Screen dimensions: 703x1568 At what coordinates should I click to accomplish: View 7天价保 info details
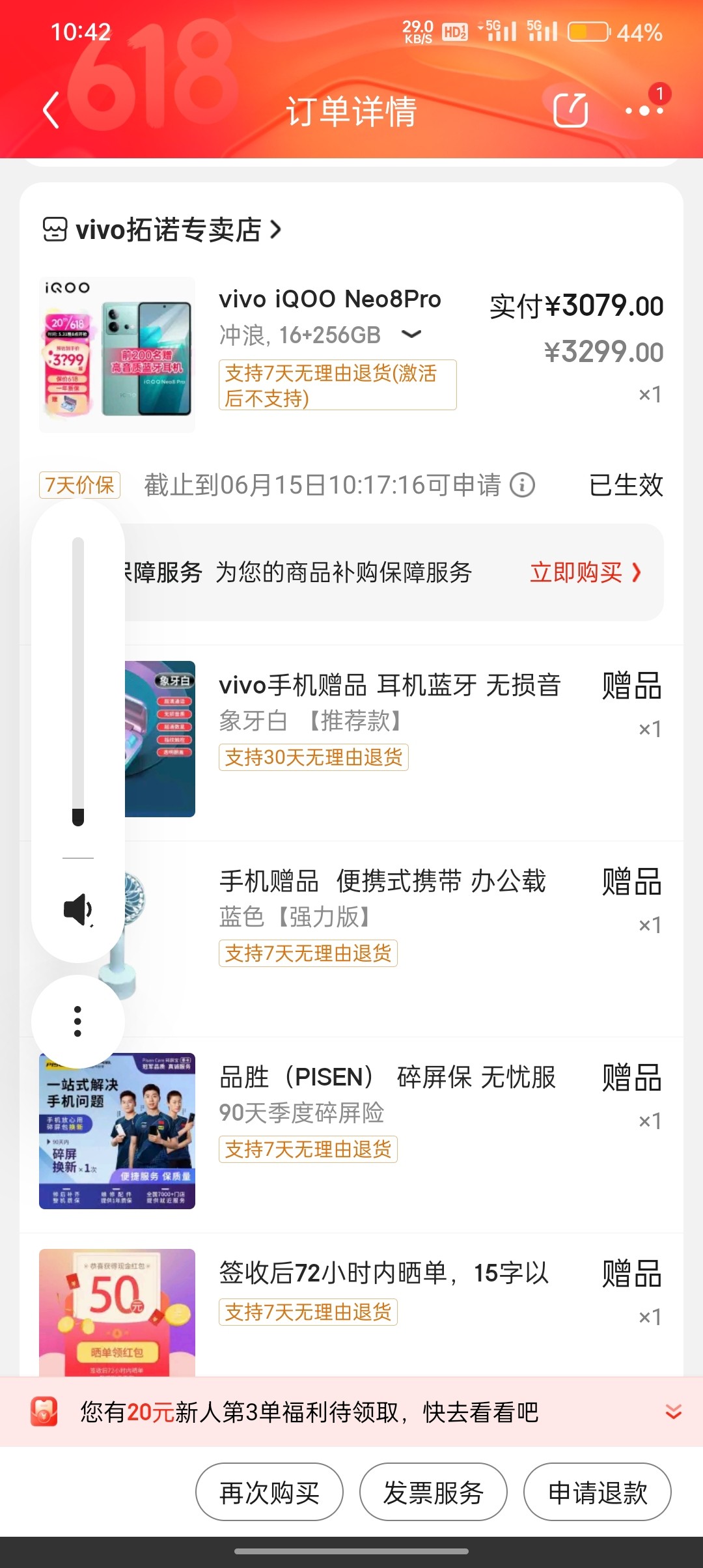pos(522,485)
